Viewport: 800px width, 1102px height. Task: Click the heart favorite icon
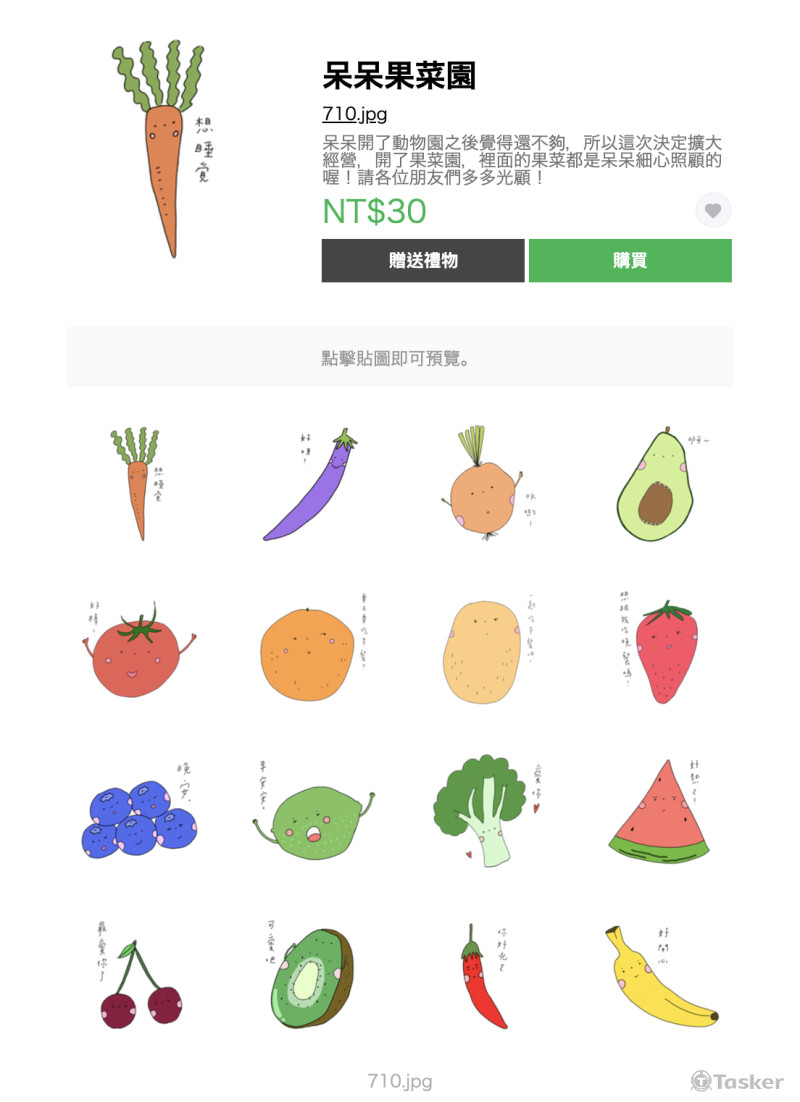click(713, 211)
